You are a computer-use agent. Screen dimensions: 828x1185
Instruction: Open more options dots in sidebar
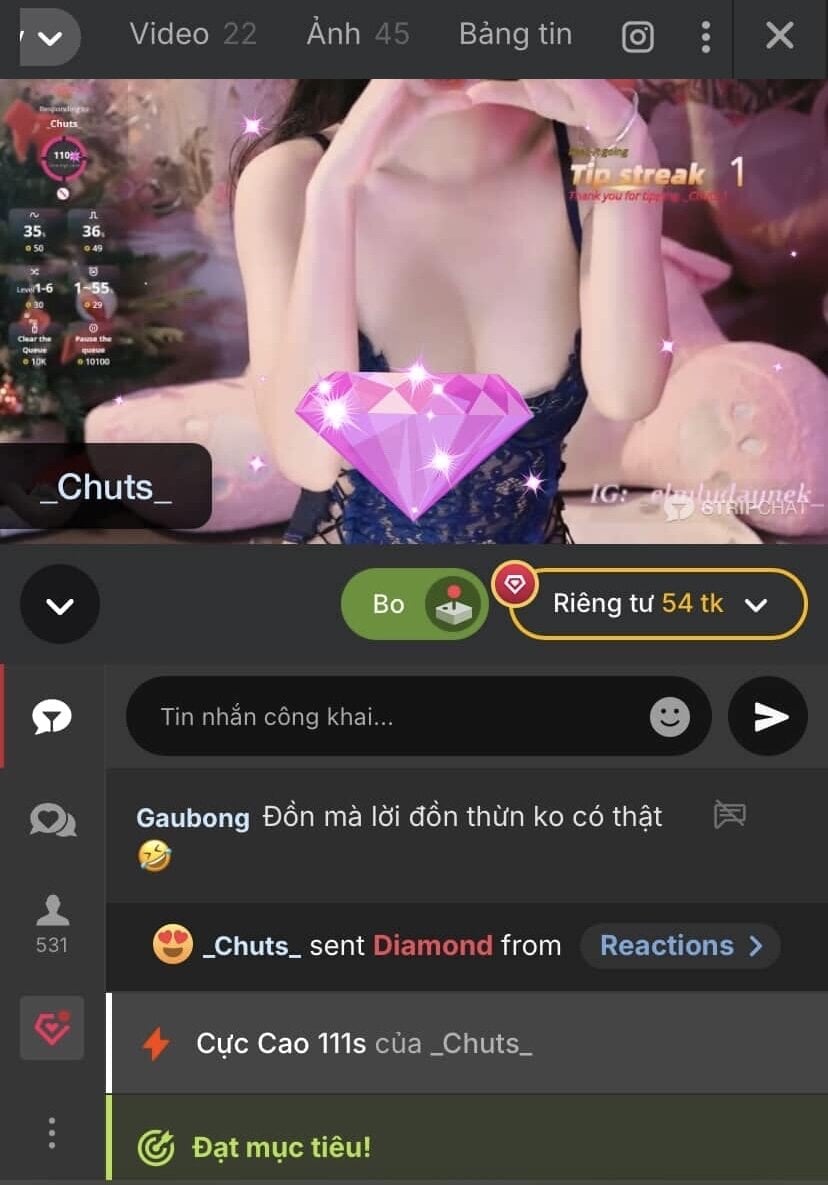52,1133
